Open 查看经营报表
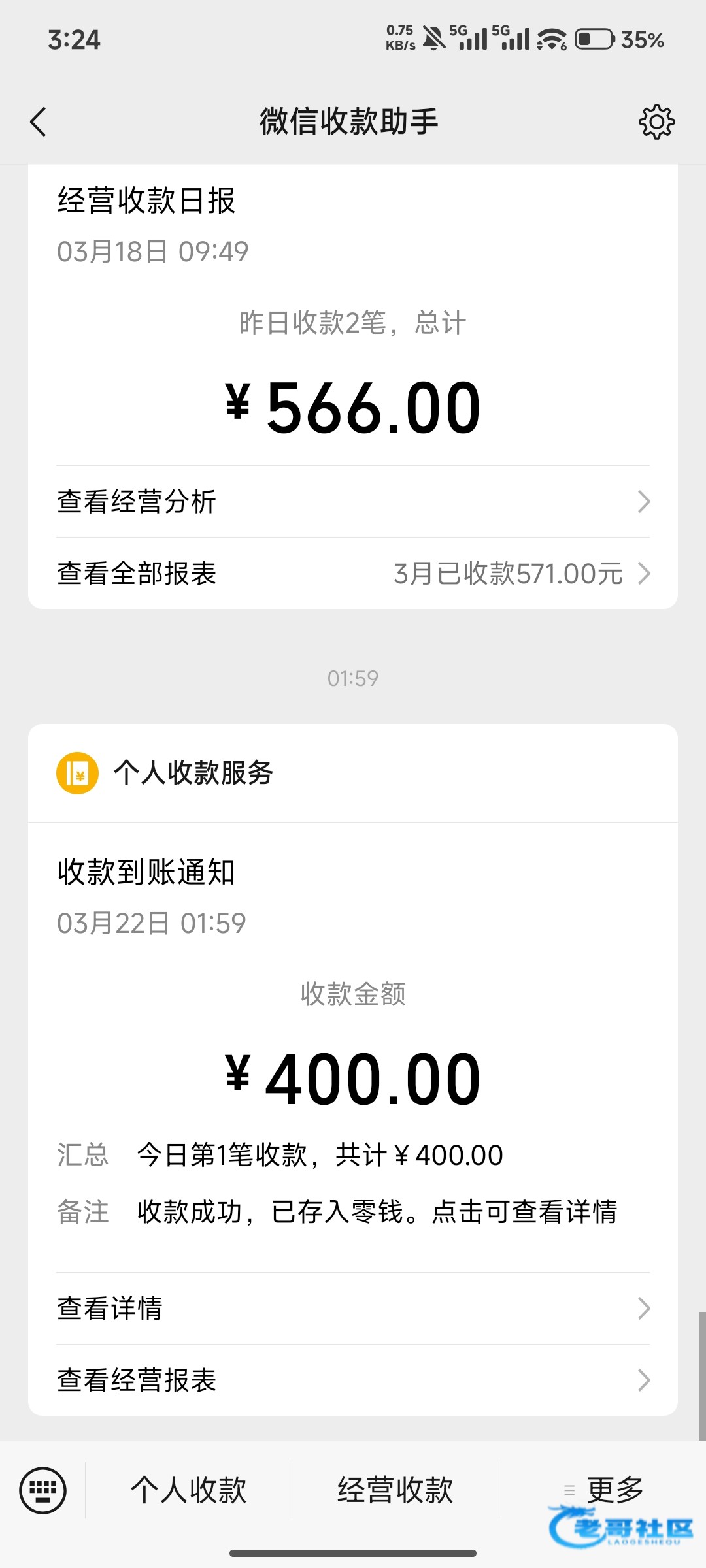 [353, 1380]
